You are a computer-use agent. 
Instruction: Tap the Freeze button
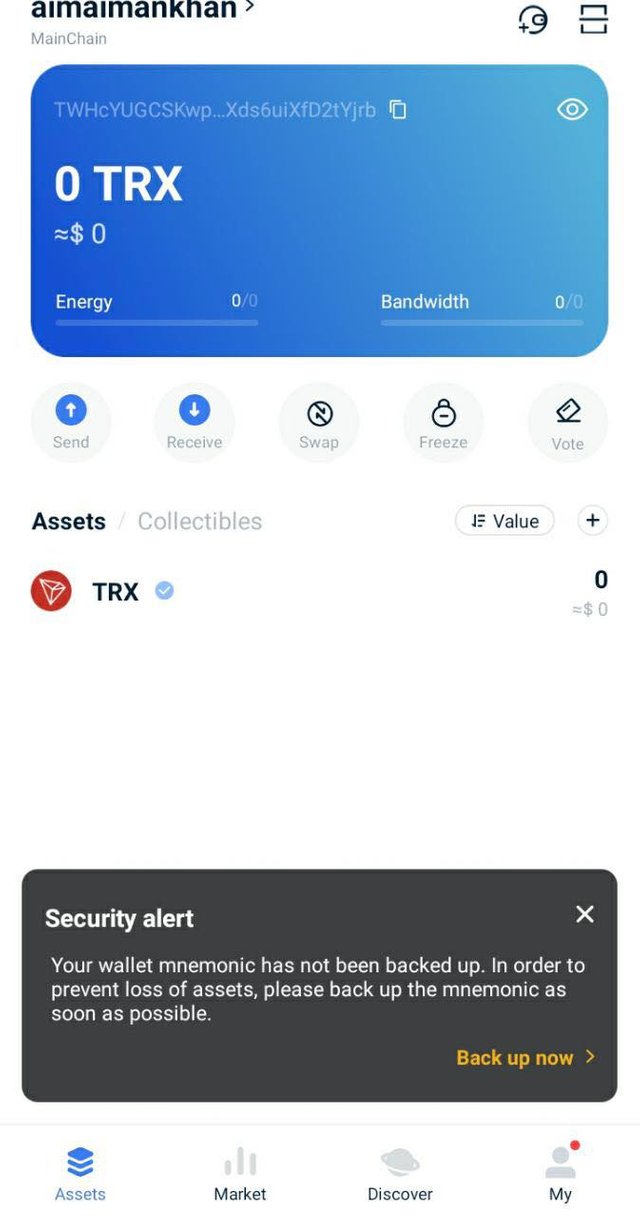click(x=443, y=421)
